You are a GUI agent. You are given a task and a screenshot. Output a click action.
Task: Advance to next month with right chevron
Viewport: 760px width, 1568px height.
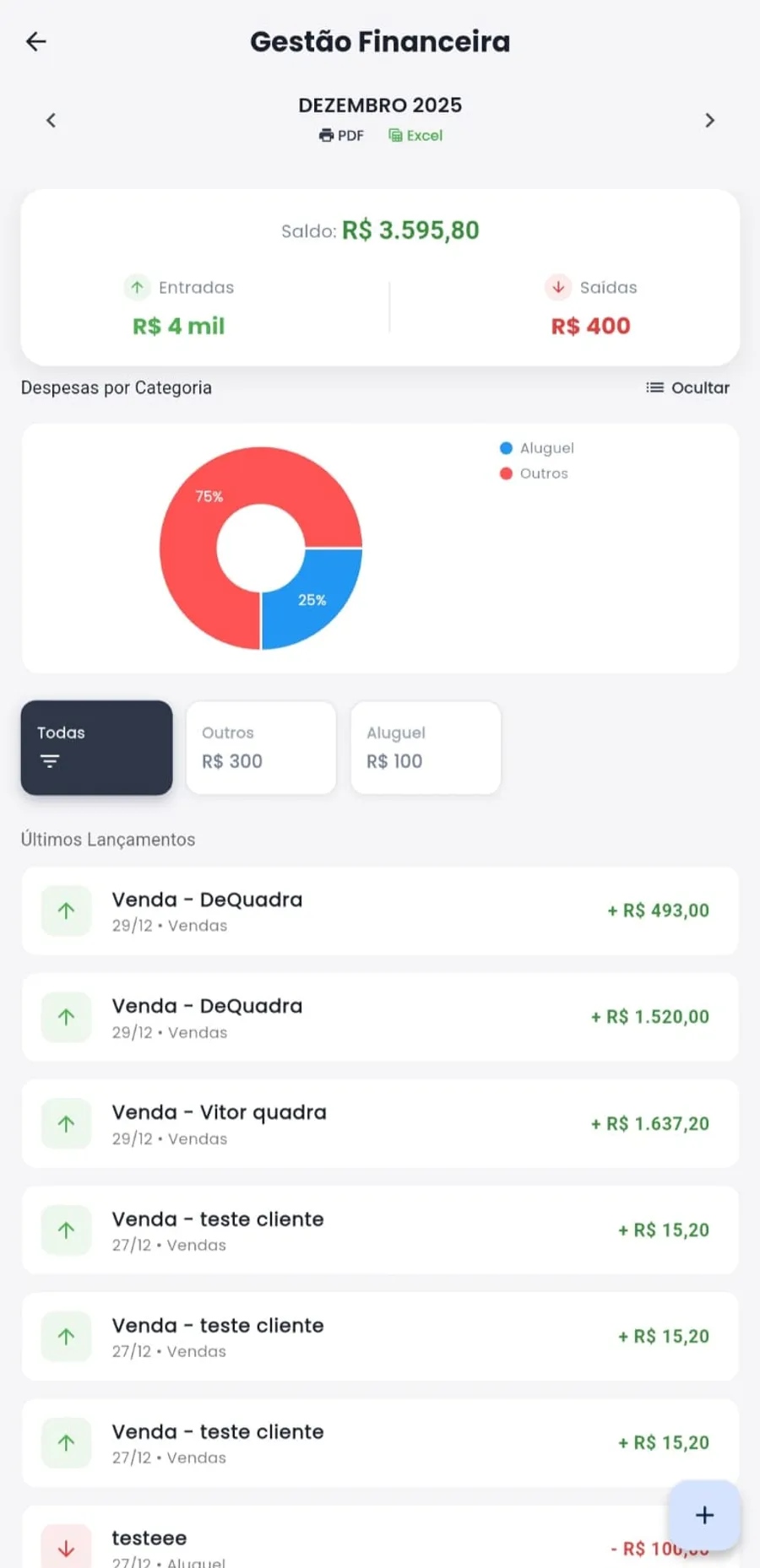click(x=709, y=120)
